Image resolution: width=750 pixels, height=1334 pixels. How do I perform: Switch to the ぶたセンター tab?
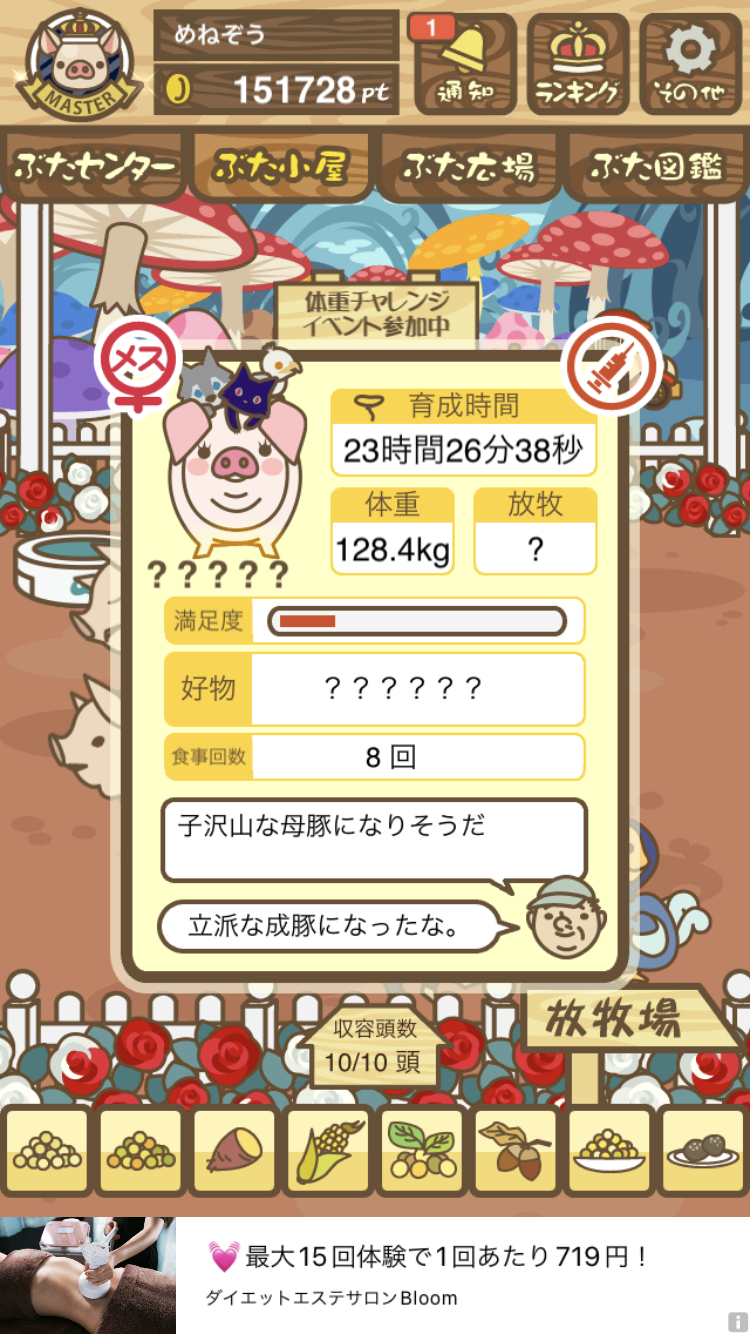pyautogui.click(x=95, y=167)
